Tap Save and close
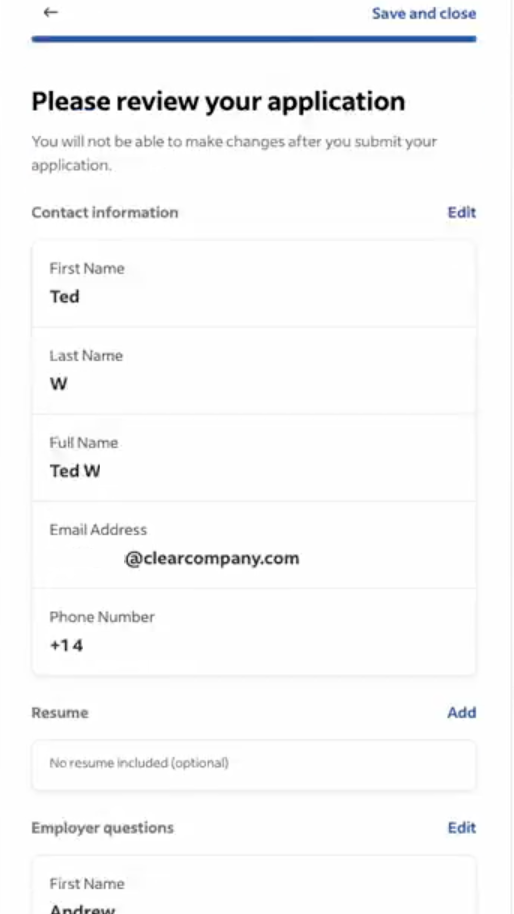 point(424,13)
